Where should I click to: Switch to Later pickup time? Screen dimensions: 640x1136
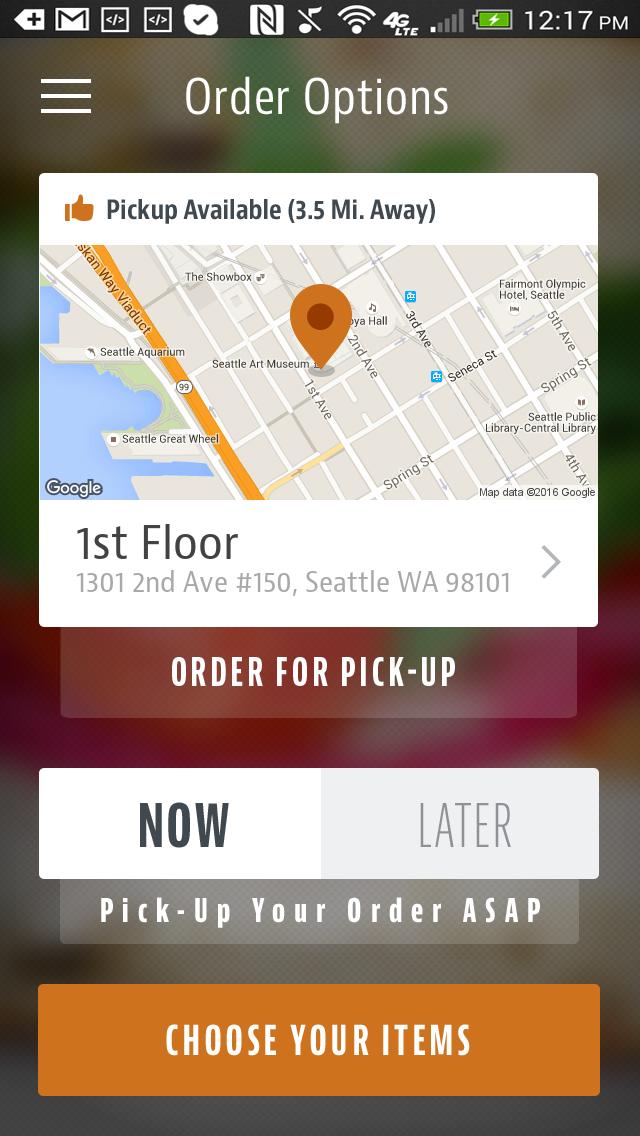[x=461, y=824]
